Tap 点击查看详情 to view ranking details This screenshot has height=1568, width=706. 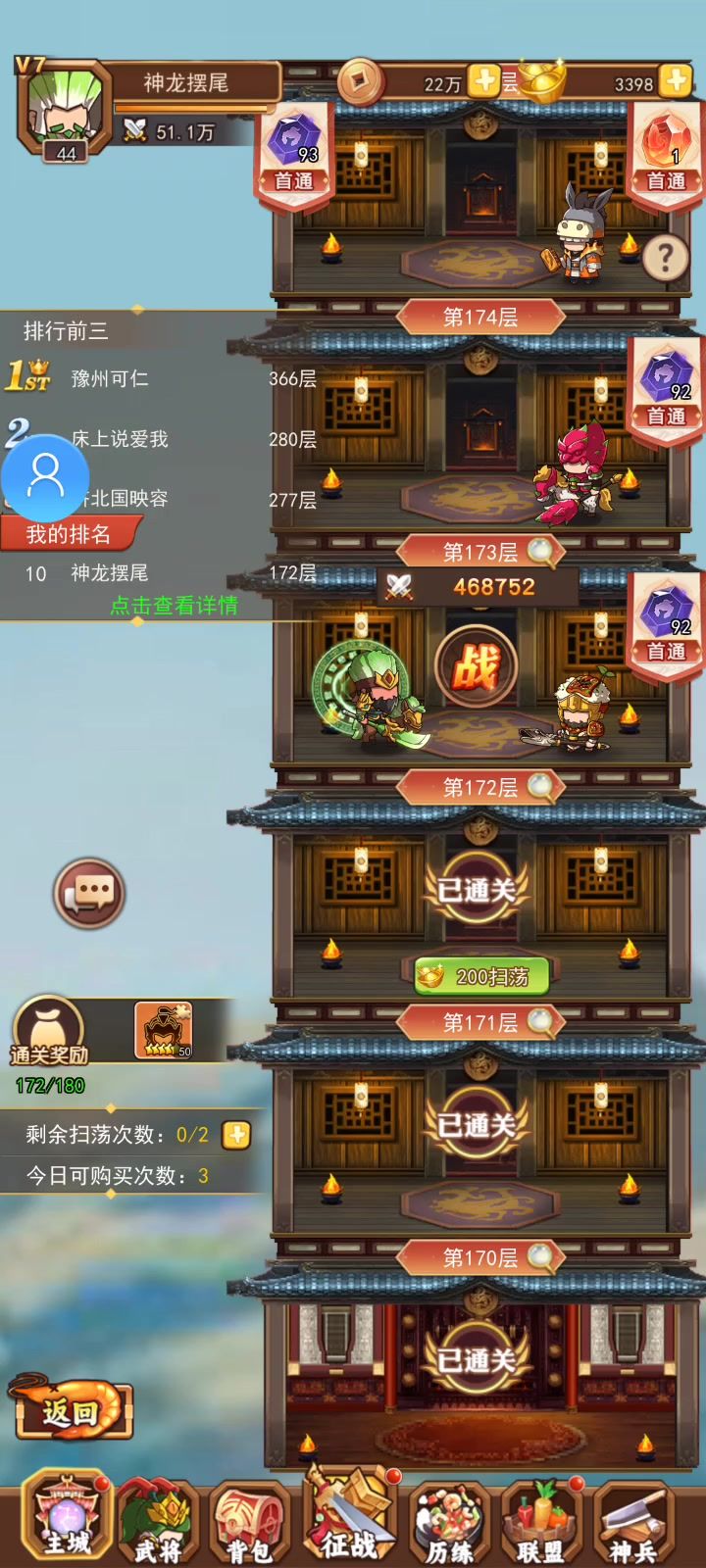[174, 606]
